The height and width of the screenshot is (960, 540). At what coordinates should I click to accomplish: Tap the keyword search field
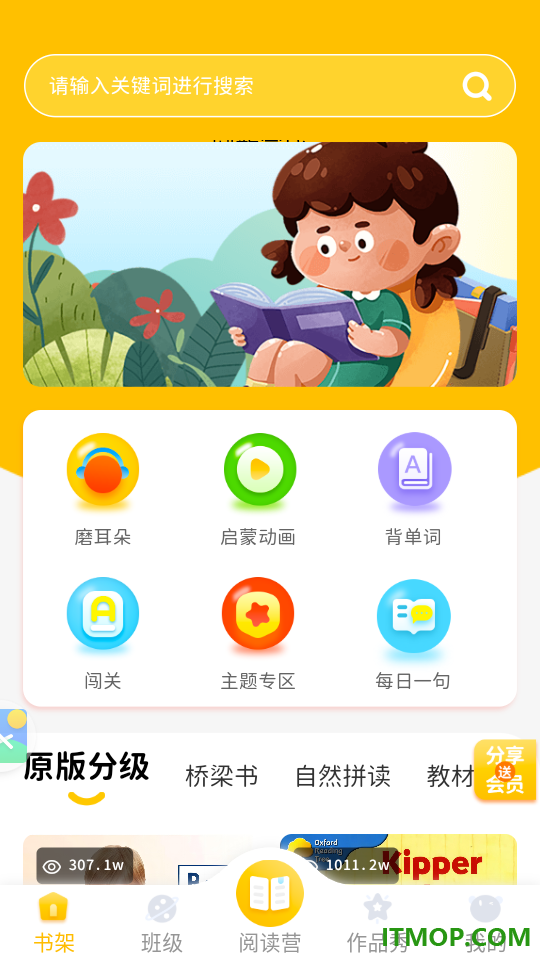[269, 86]
